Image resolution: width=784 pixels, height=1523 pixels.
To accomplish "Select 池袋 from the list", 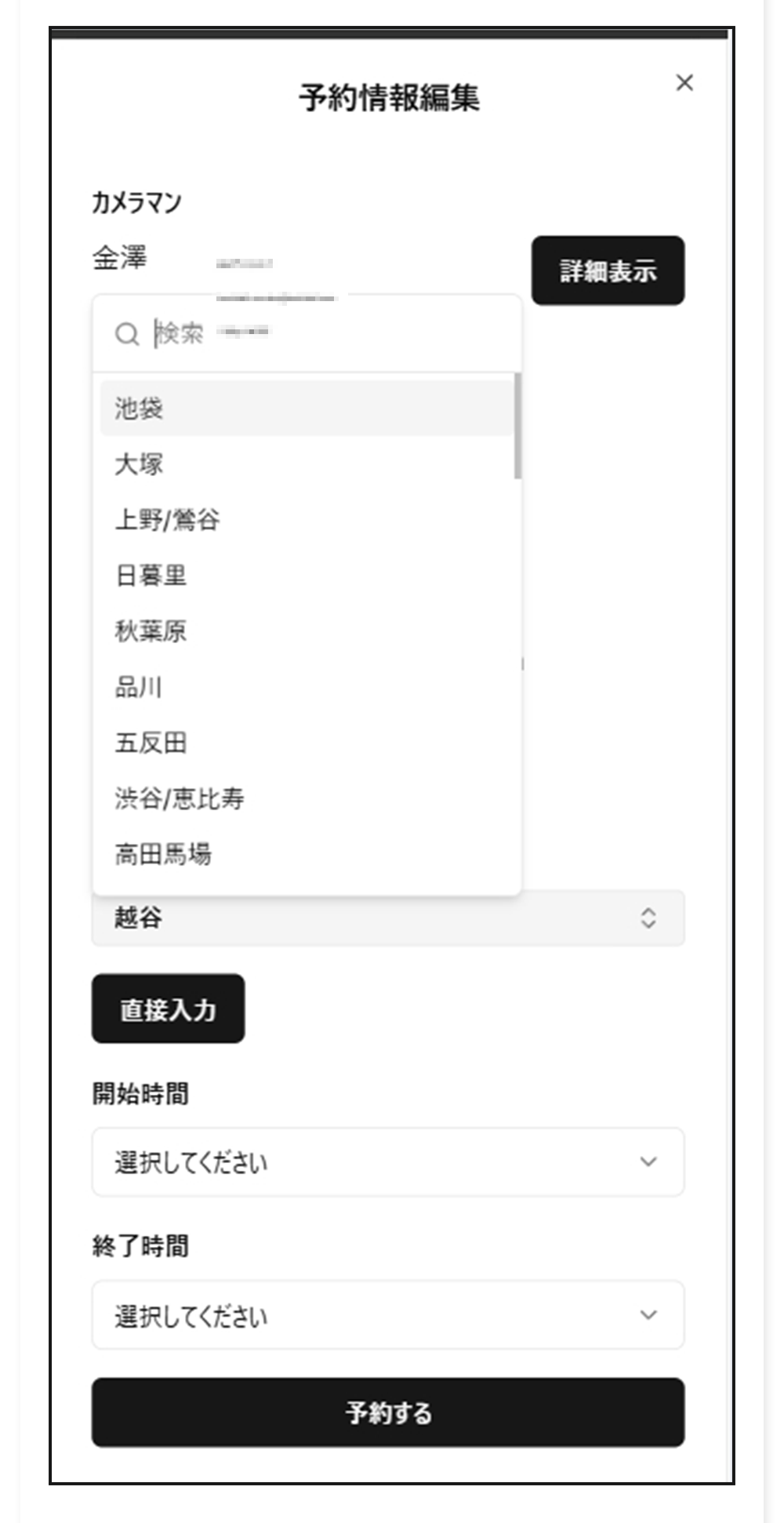I will [306, 408].
